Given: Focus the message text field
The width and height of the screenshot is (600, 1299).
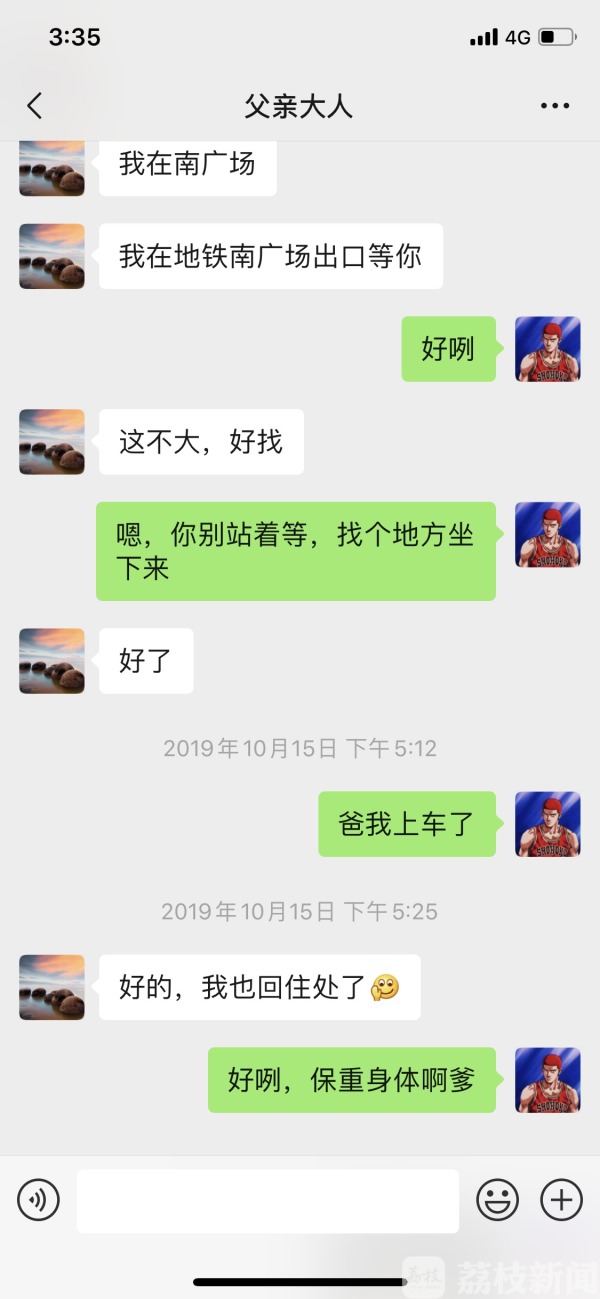Looking at the screenshot, I should pos(267,1200).
